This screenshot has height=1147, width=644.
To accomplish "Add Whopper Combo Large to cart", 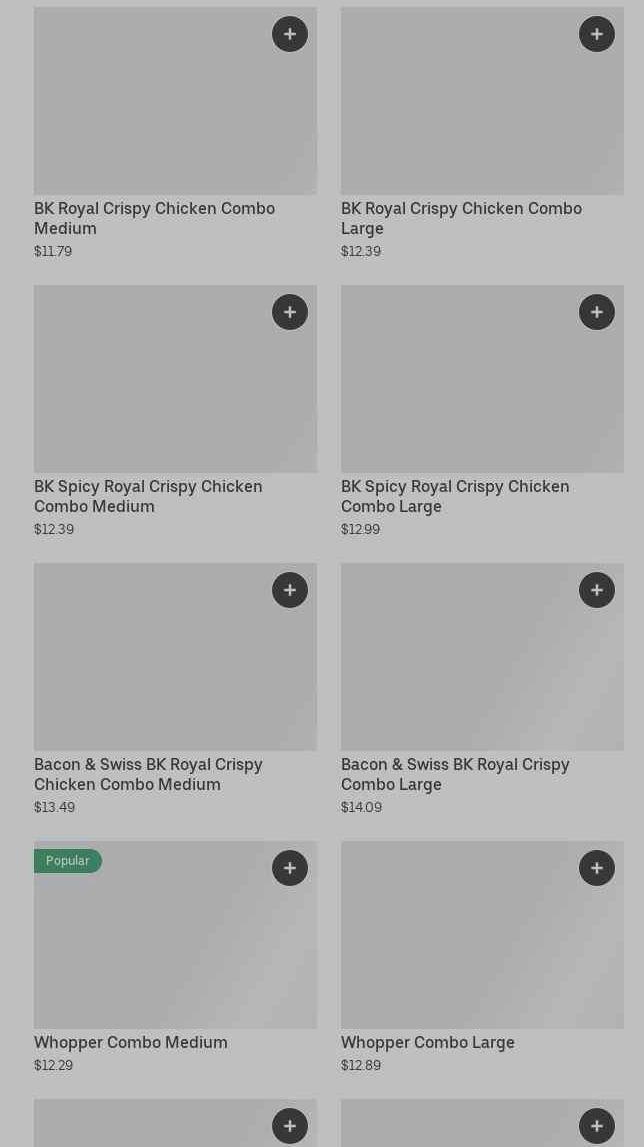I will [x=597, y=868].
